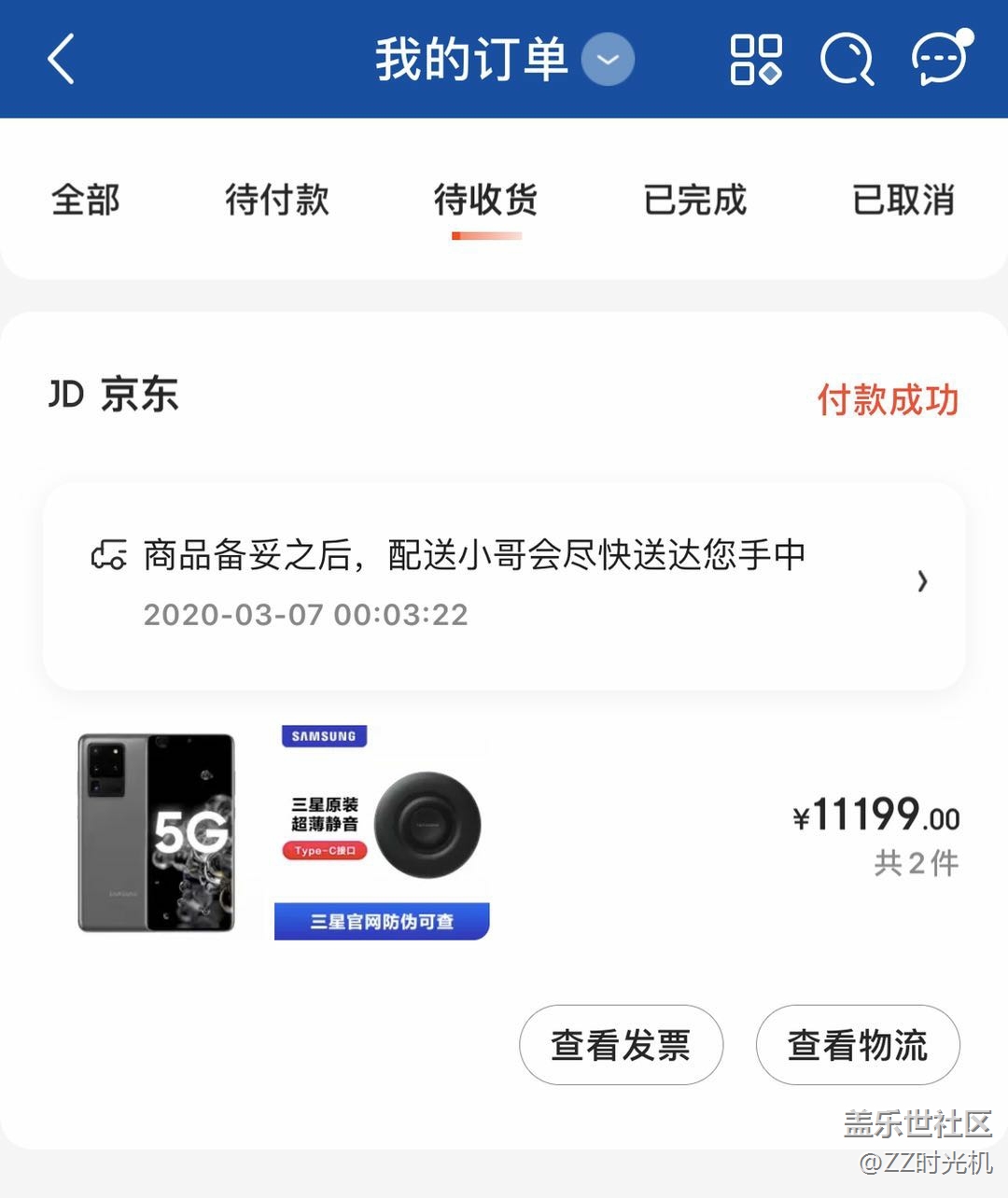
Task: Select the 待收货 tab
Action: pyautogui.click(x=486, y=200)
